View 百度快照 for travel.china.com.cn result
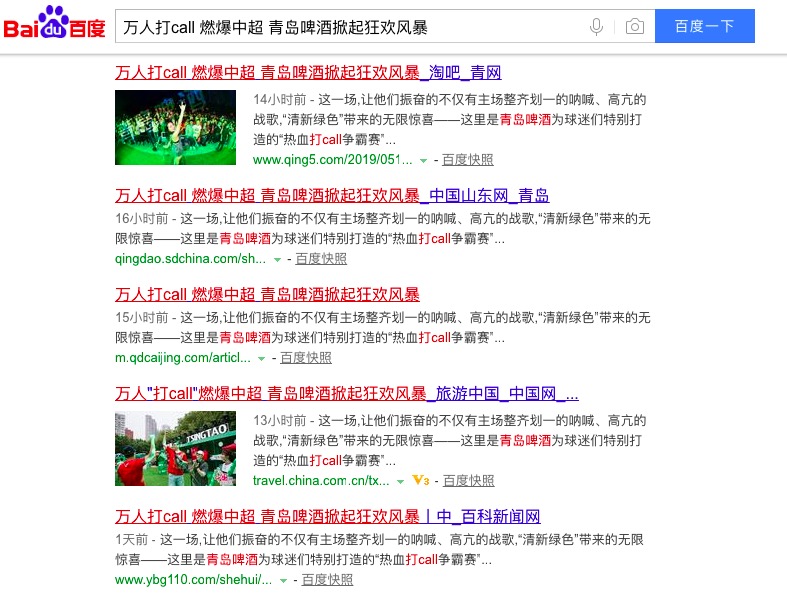Image resolution: width=787 pixels, height=605 pixels. click(468, 481)
